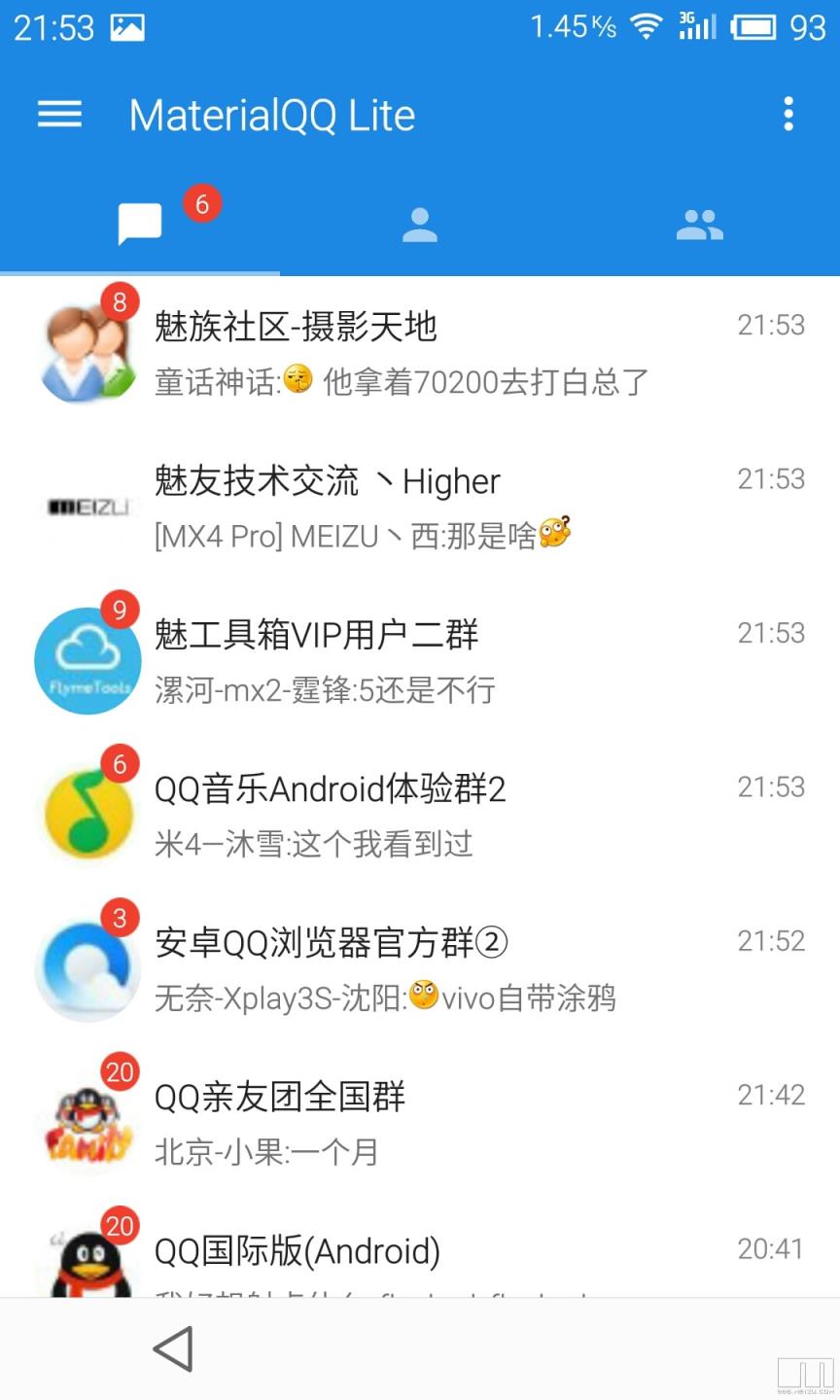This screenshot has height=1400, width=840.
Task: Open the navigation drawer menu
Action: [58, 114]
